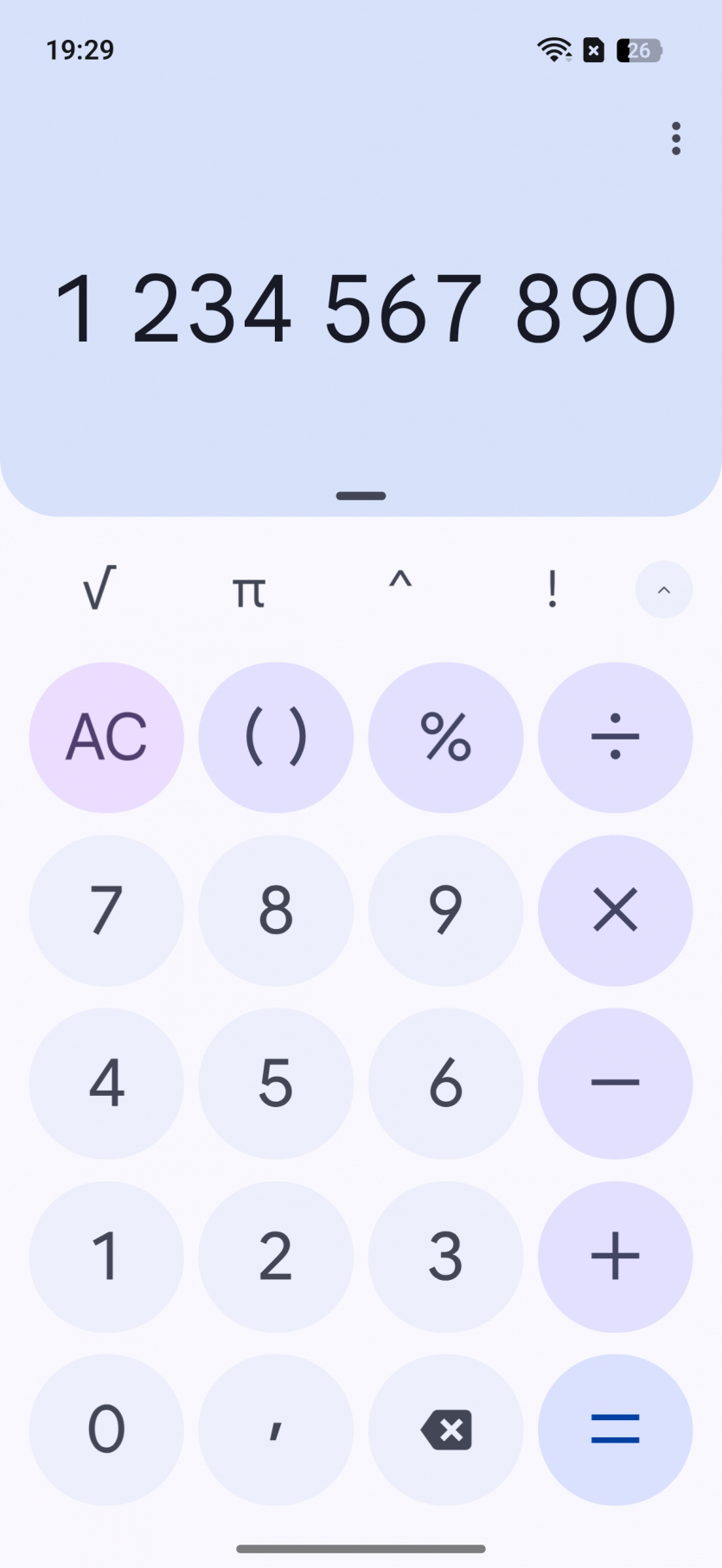Tap the exponent caret key

point(399,590)
